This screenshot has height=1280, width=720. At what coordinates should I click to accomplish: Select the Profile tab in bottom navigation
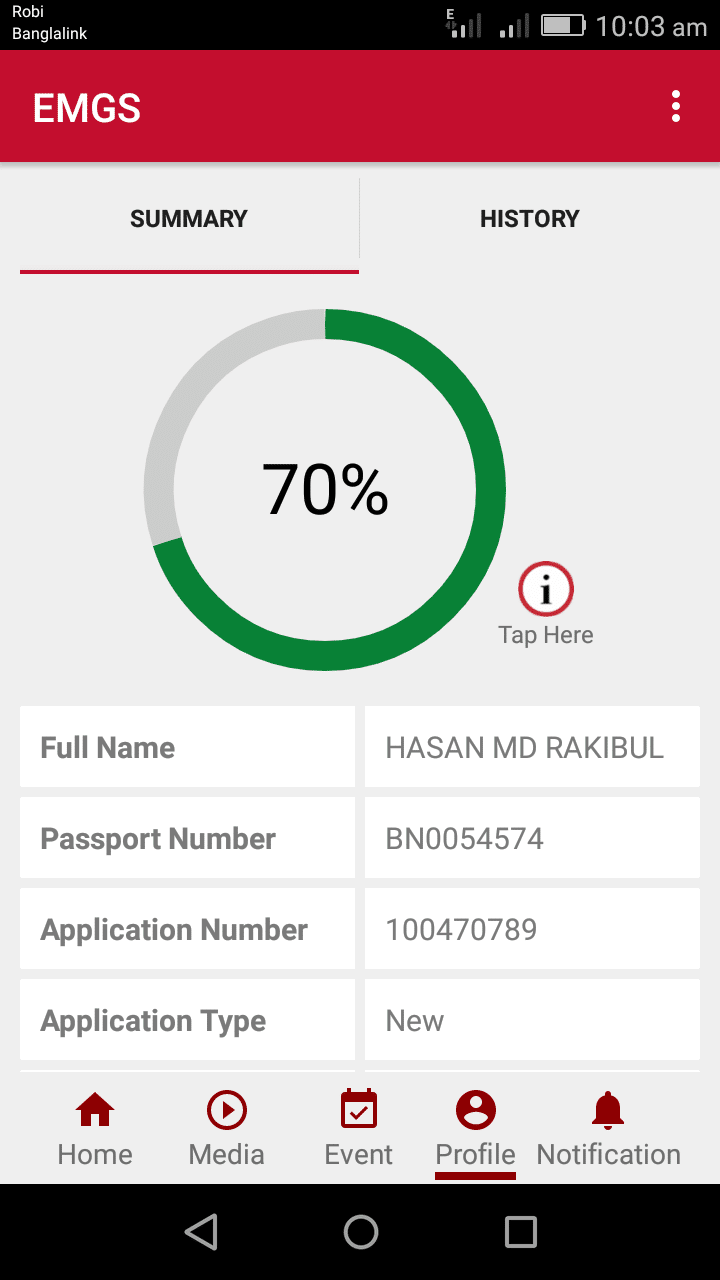pyautogui.click(x=475, y=1130)
